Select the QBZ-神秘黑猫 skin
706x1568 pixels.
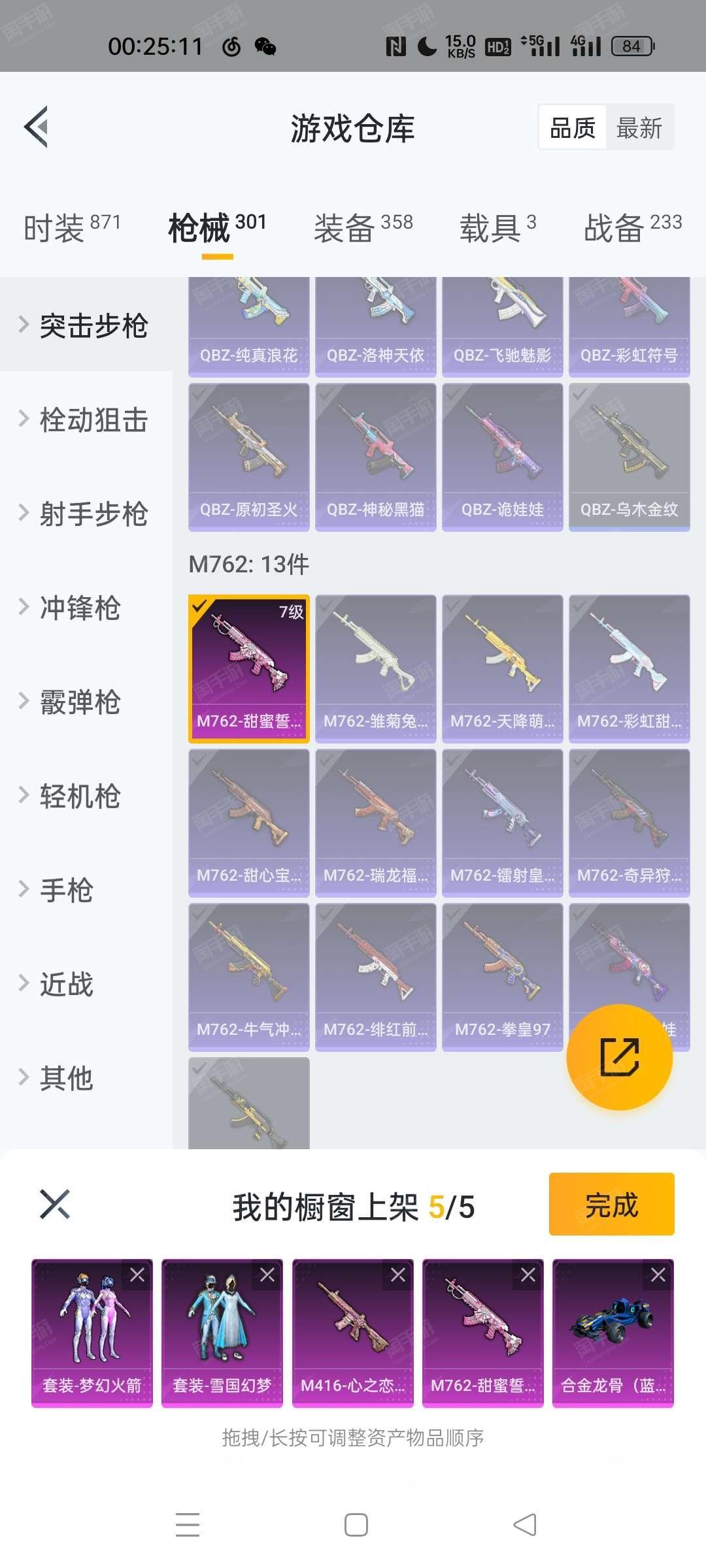pos(376,457)
